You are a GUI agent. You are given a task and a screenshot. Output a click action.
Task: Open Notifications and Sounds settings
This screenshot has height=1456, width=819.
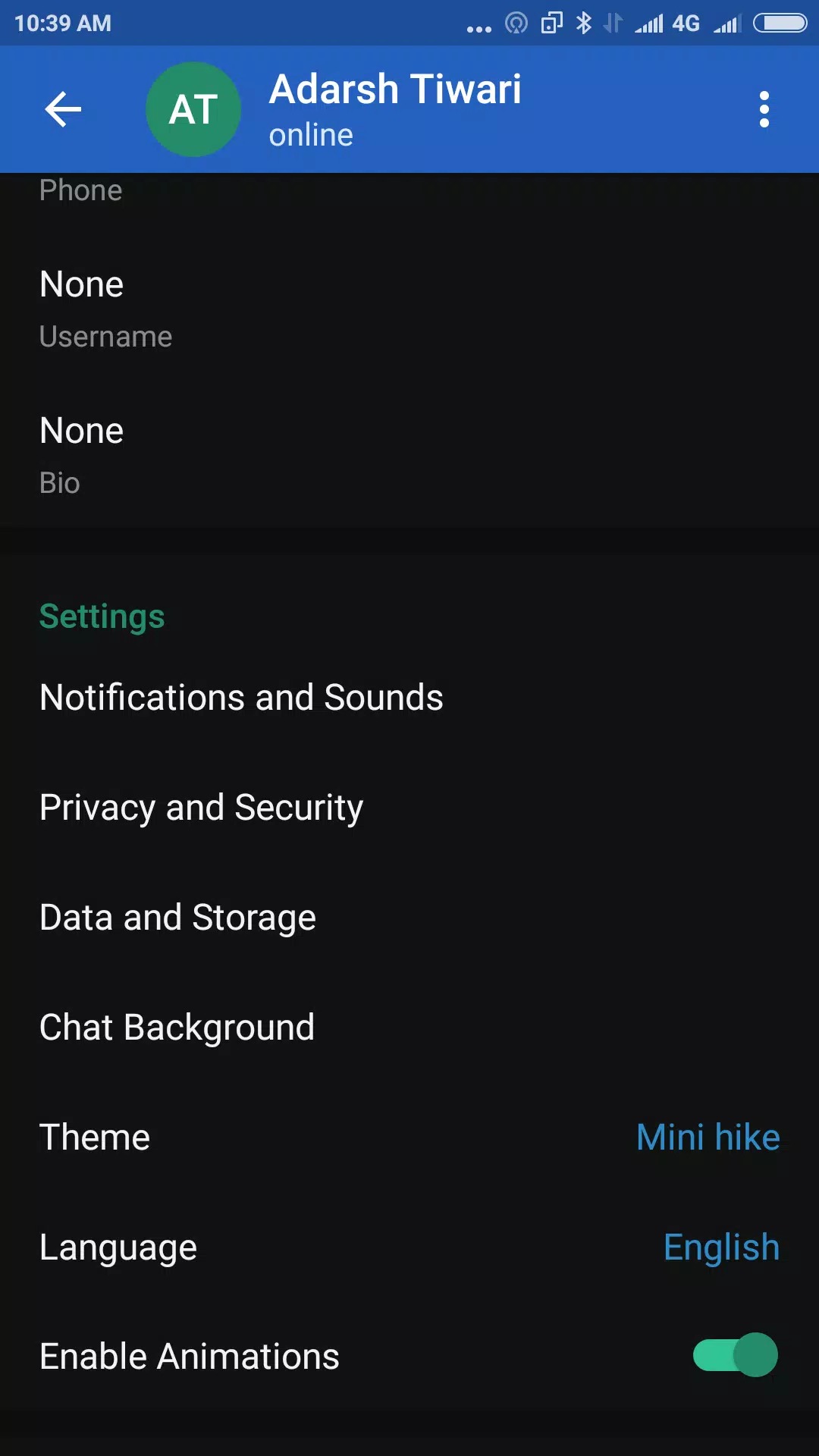tap(409, 698)
